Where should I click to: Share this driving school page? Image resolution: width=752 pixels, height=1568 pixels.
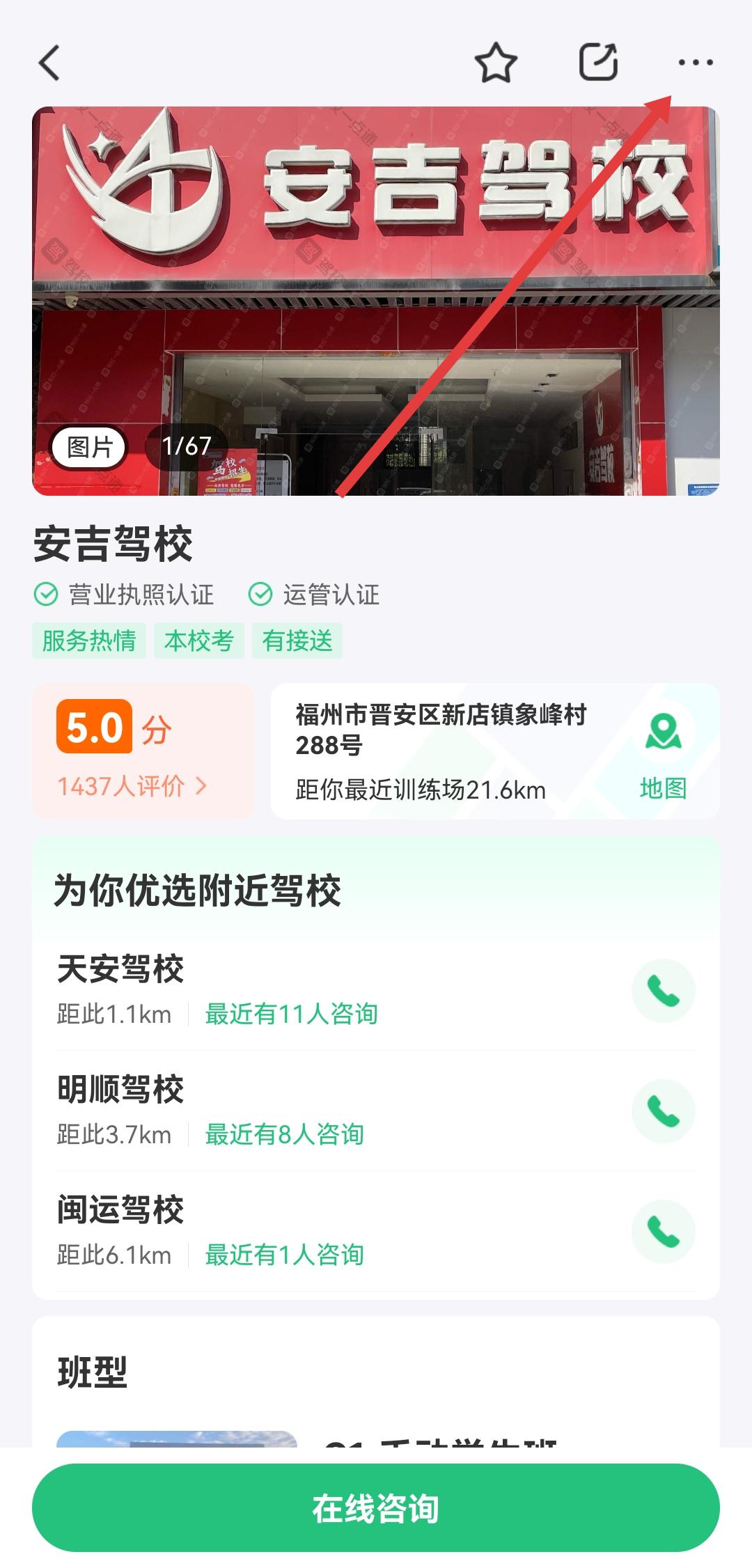[x=598, y=63]
